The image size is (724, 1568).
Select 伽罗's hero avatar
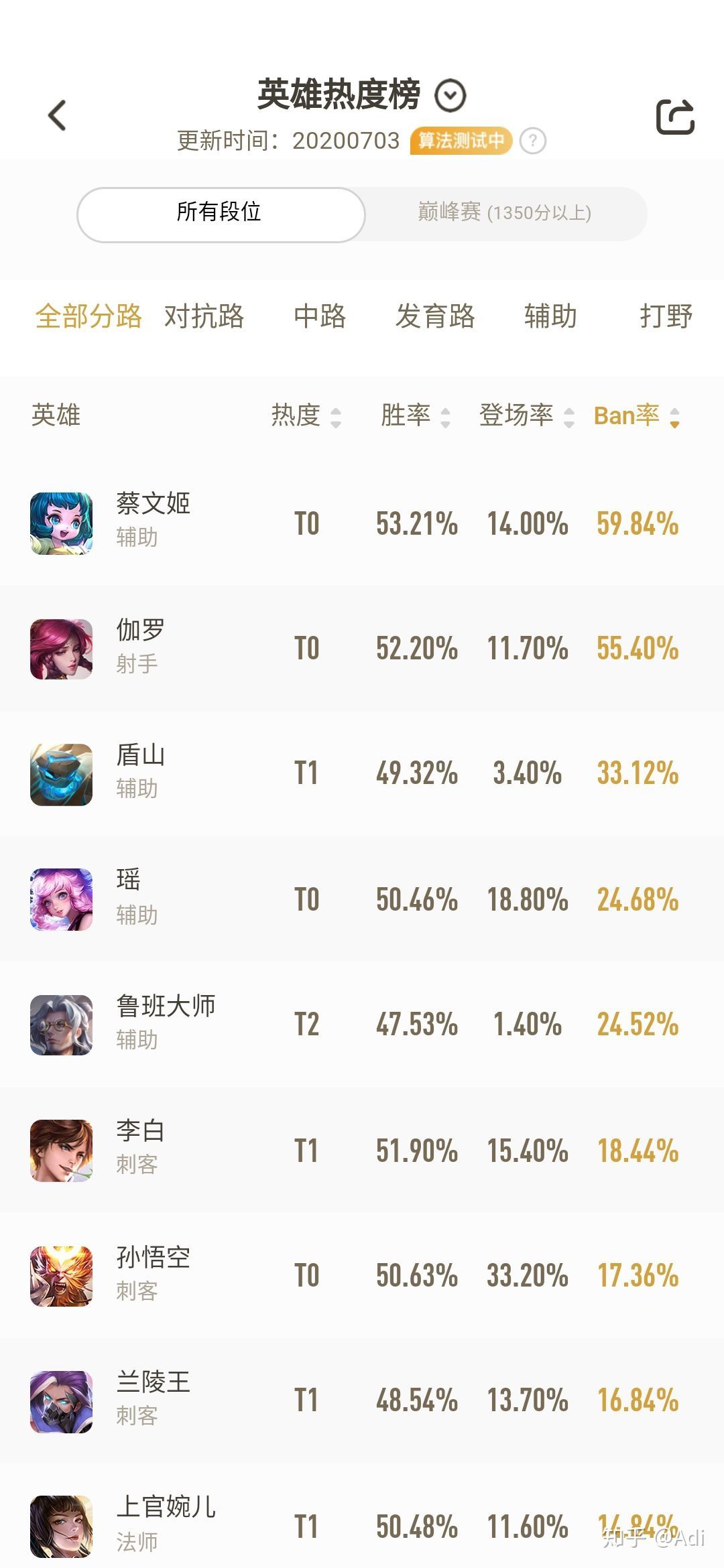point(61,648)
